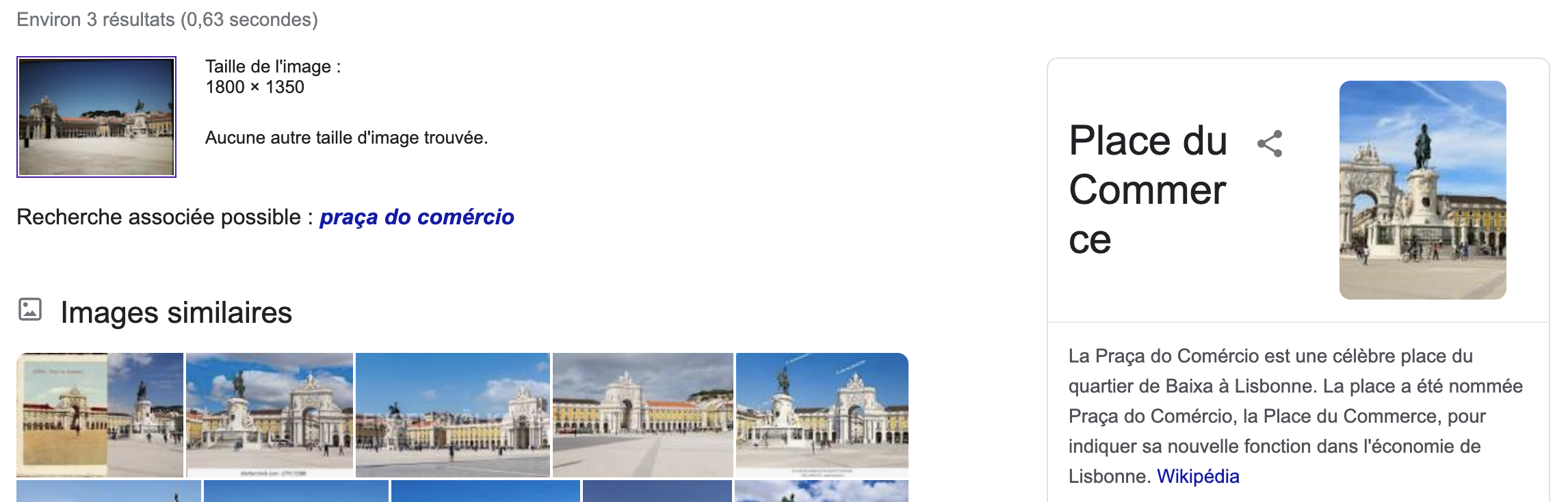The width and height of the screenshot is (1568, 502).
Task: Open the similar image with the vintage postcard
Action: 100,414
